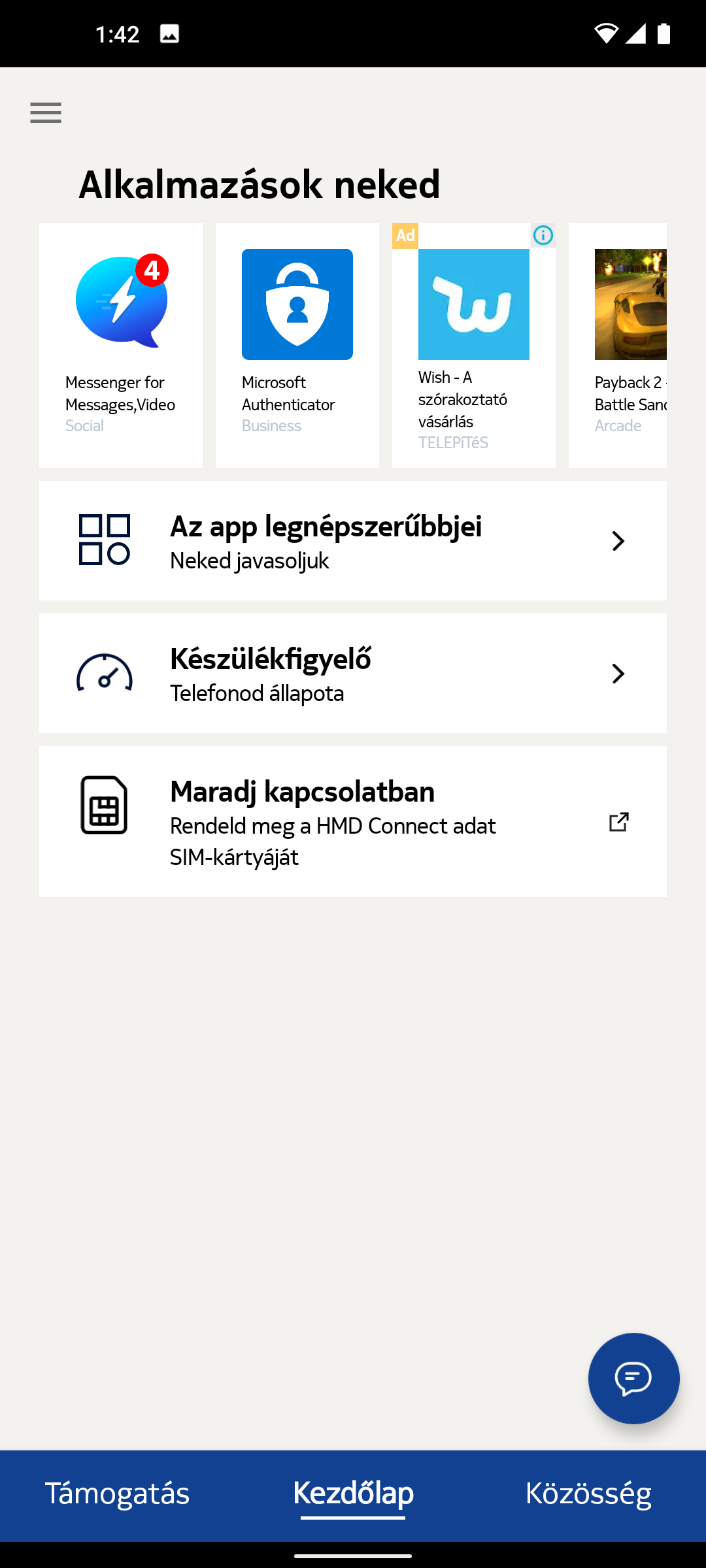The height and width of the screenshot is (1568, 706).
Task: Switch to the Támogatás tab
Action: (x=118, y=1494)
